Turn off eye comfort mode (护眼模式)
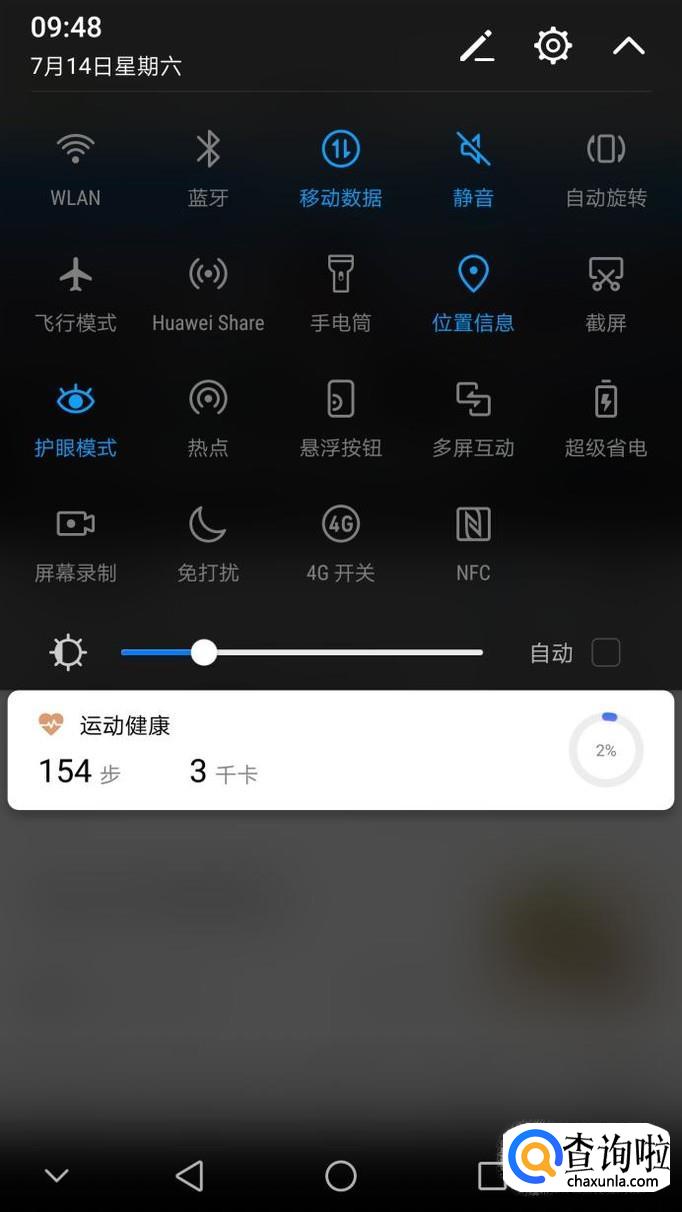The width and height of the screenshot is (682, 1212). tap(76, 400)
